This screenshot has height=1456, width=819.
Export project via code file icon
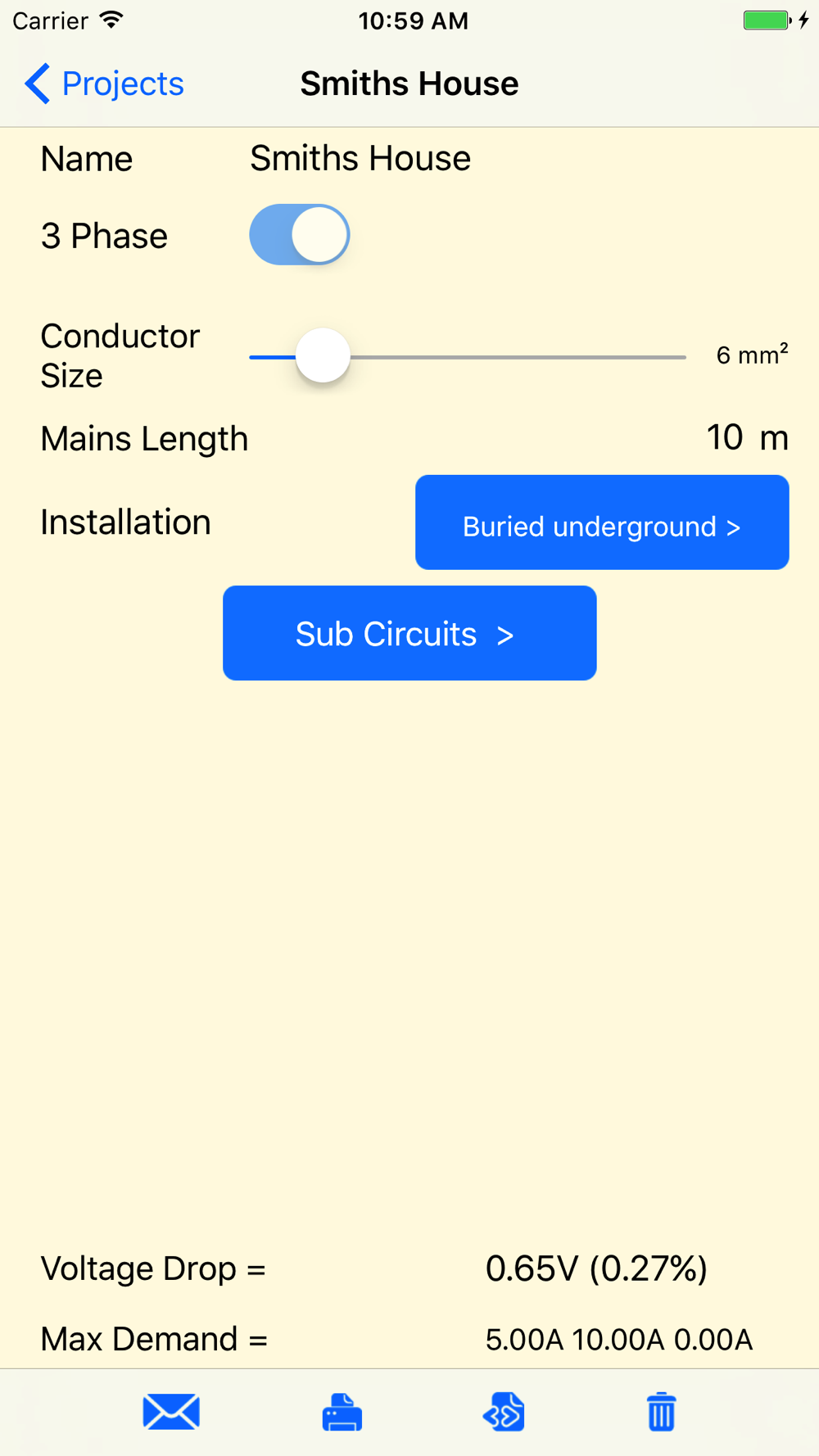[x=503, y=1412]
